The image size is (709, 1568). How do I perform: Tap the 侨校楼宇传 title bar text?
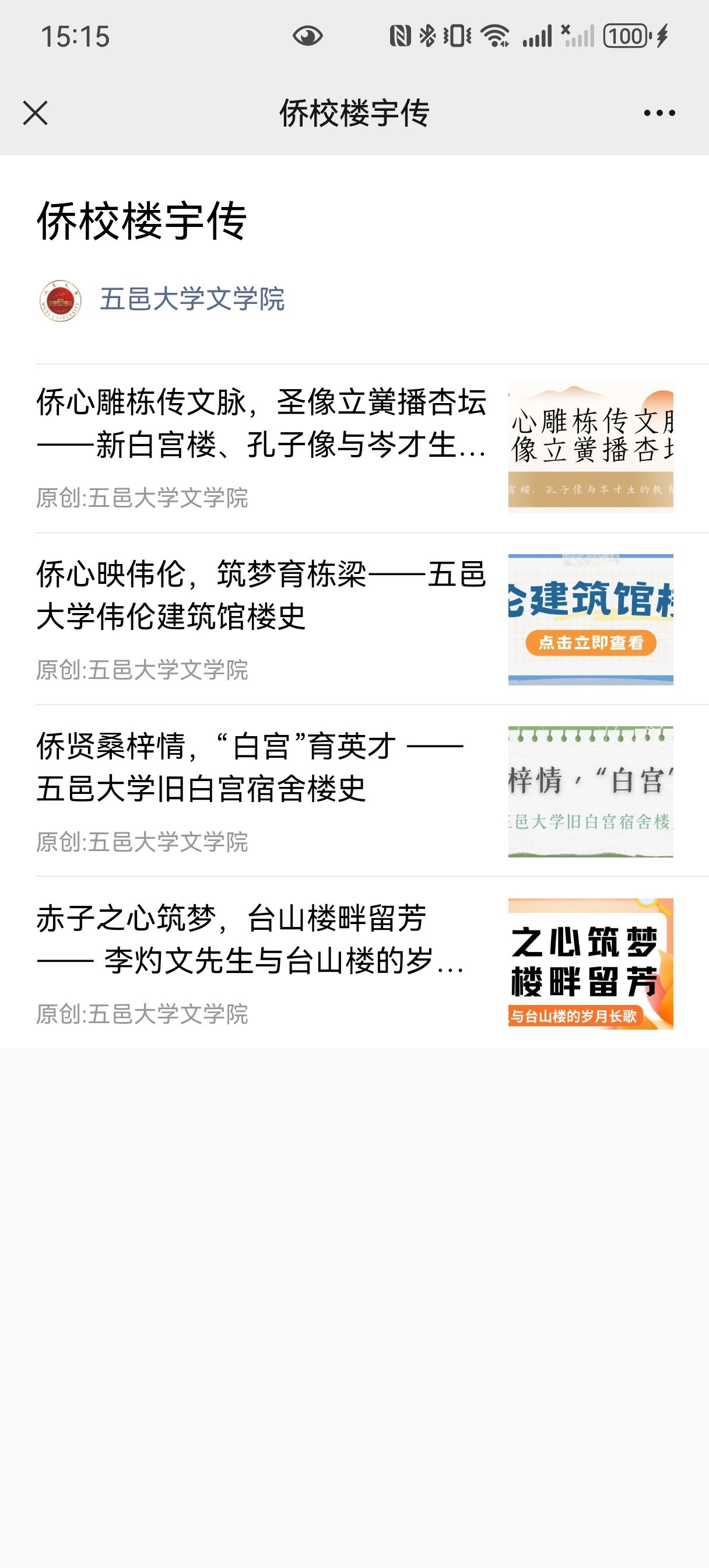[x=354, y=112]
